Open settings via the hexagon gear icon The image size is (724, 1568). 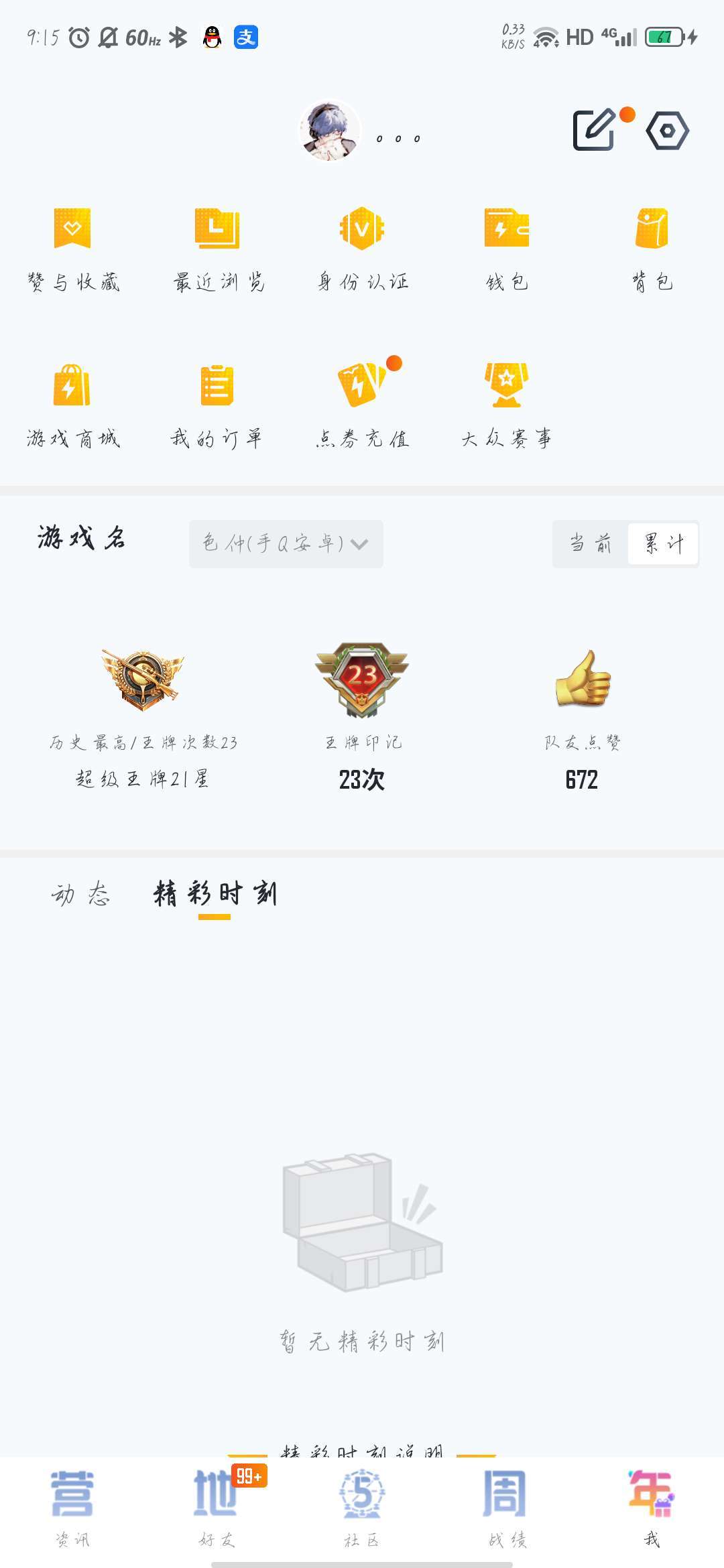pos(668,130)
